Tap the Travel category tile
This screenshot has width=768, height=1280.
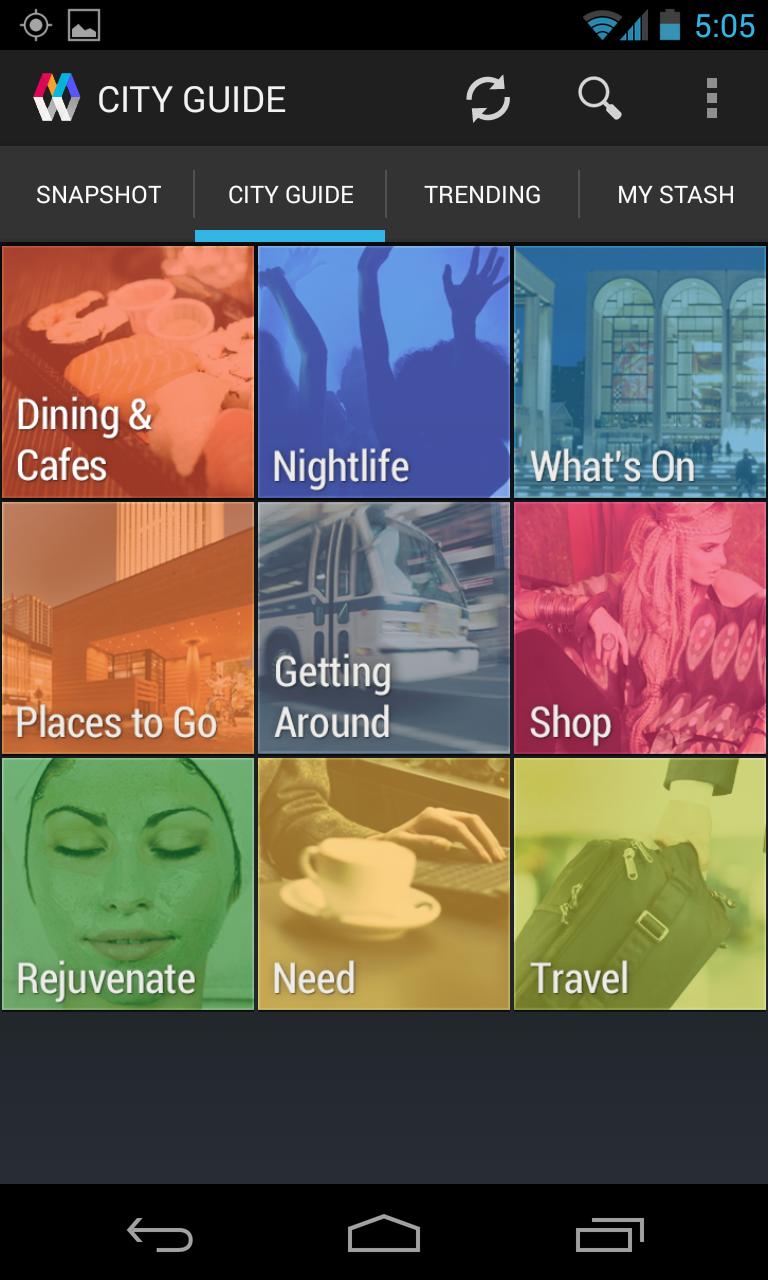[x=639, y=883]
